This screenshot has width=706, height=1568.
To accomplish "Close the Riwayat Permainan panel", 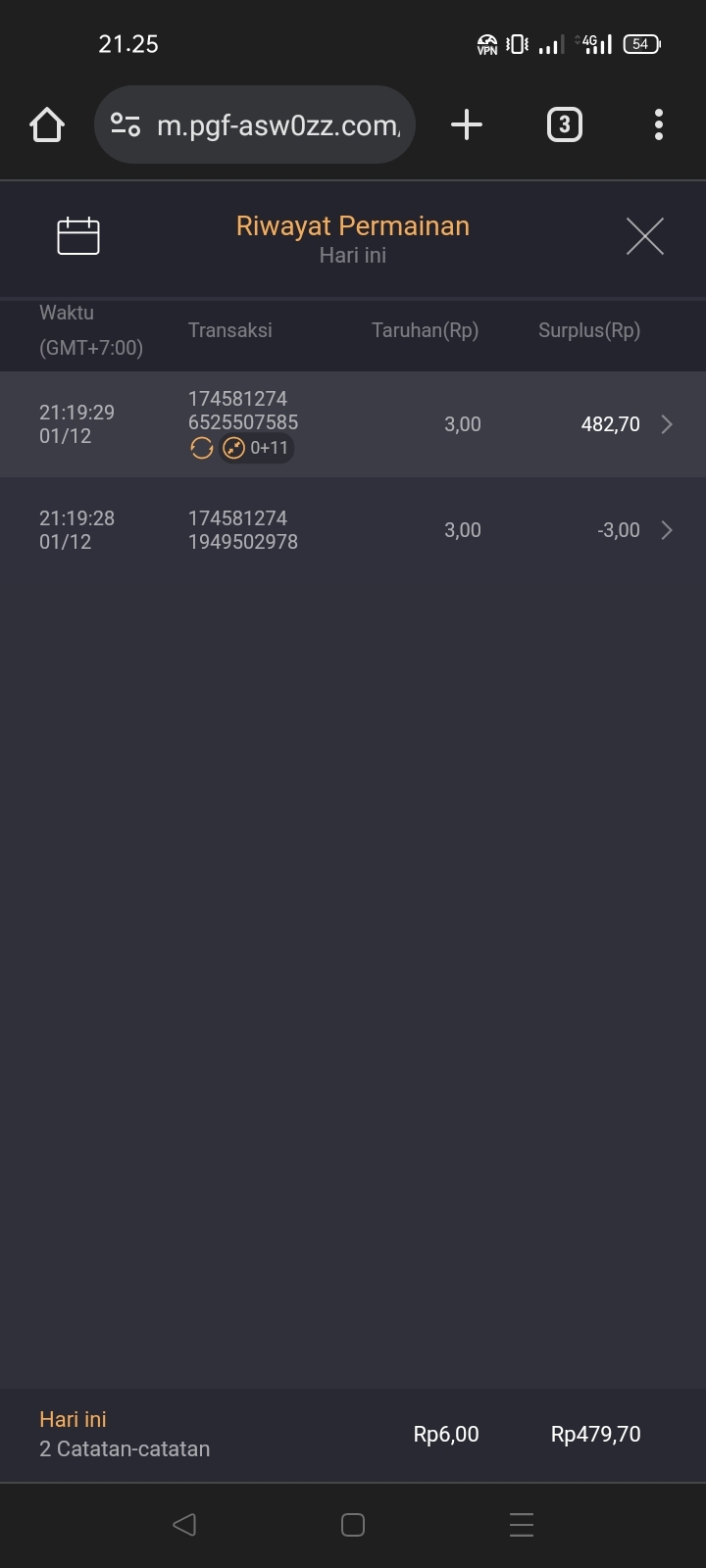I will pyautogui.click(x=644, y=236).
